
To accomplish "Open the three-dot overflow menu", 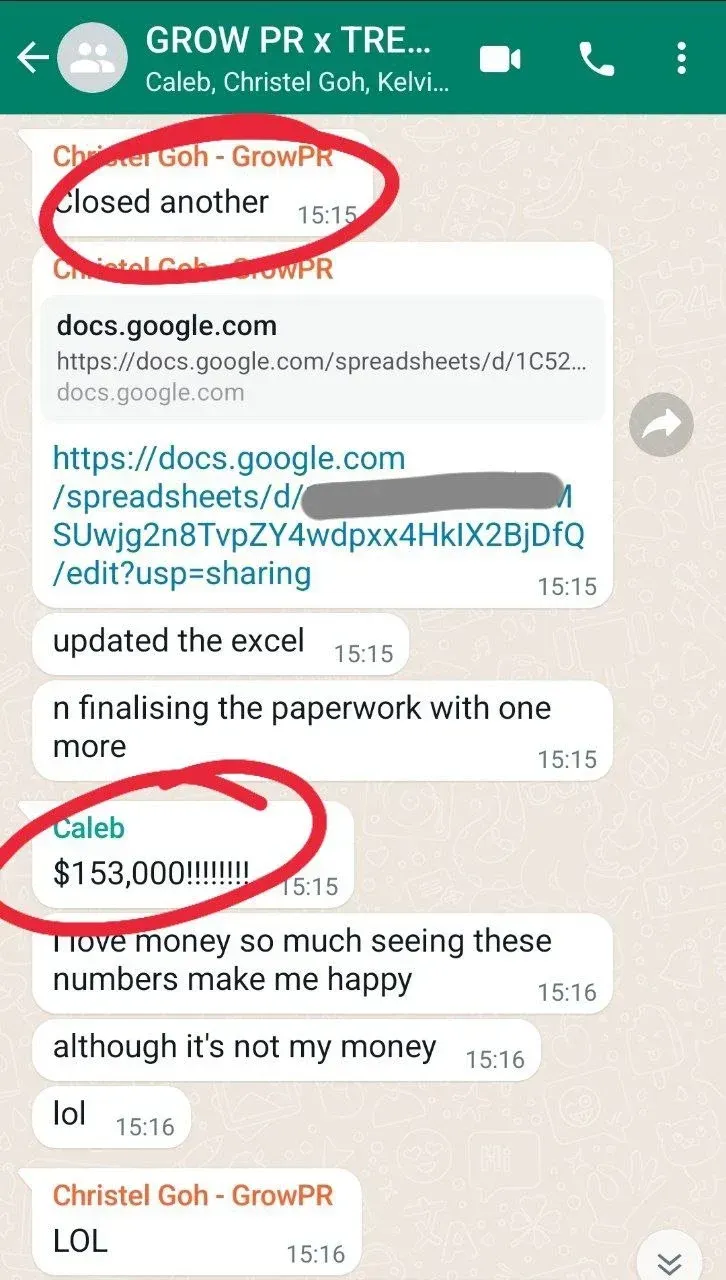I will pyautogui.click(x=682, y=59).
